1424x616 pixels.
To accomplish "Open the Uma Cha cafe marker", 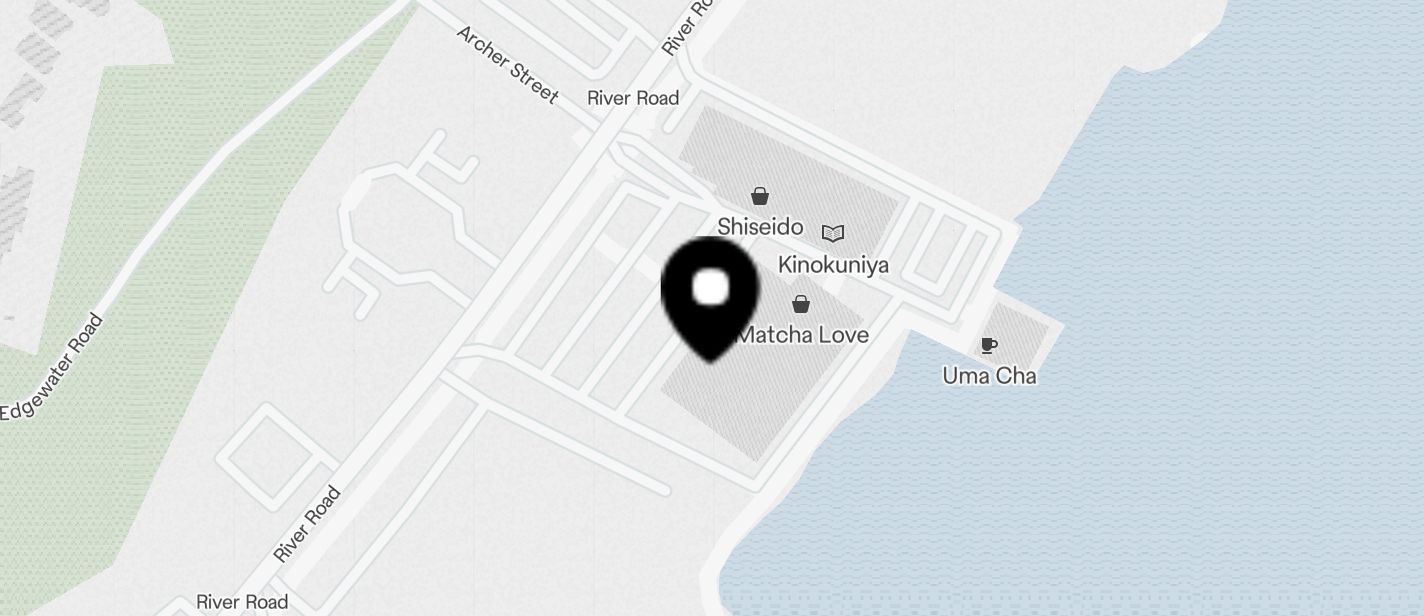I will pyautogui.click(x=988, y=346).
